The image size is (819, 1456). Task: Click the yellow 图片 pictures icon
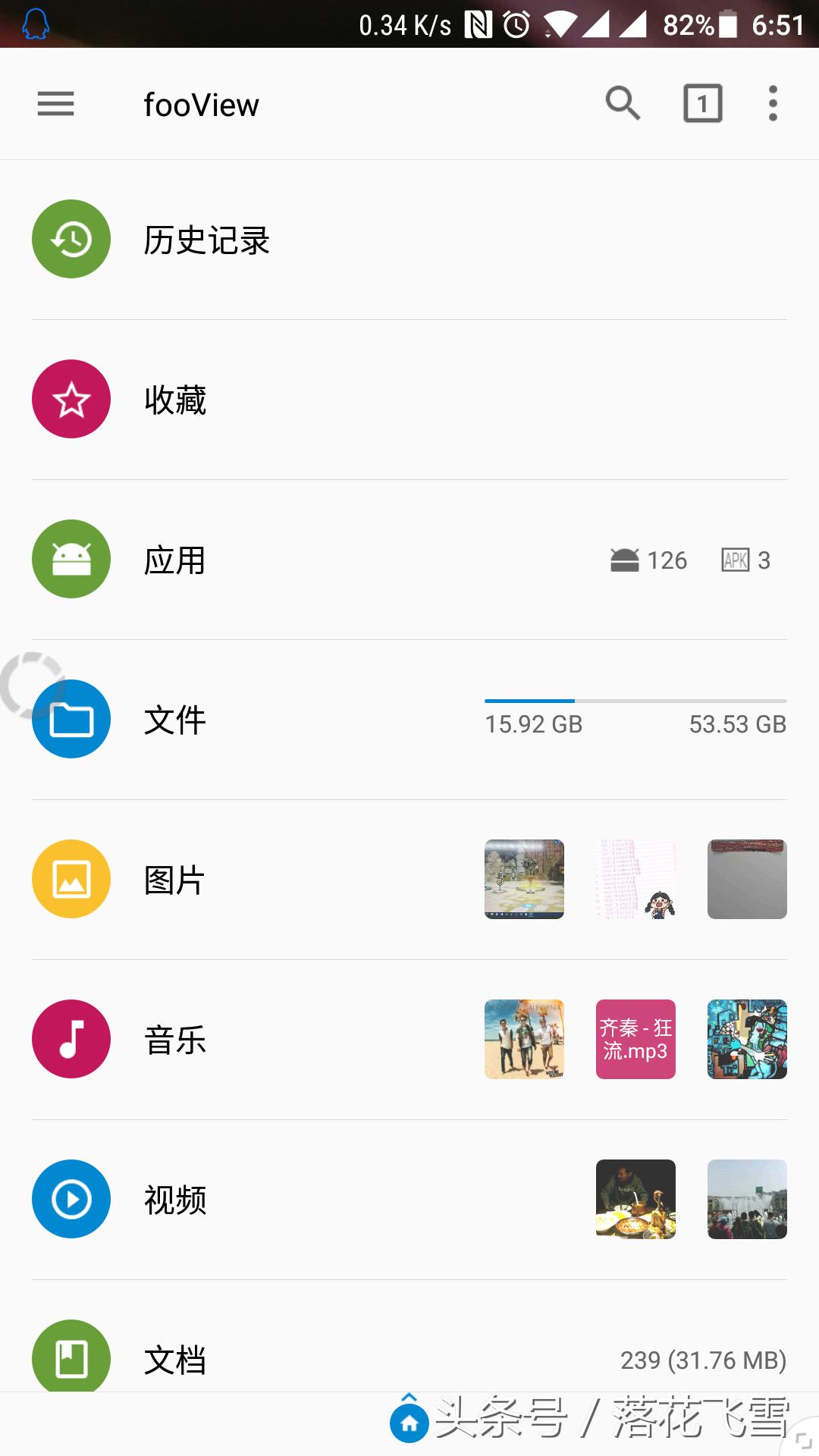coord(71,879)
